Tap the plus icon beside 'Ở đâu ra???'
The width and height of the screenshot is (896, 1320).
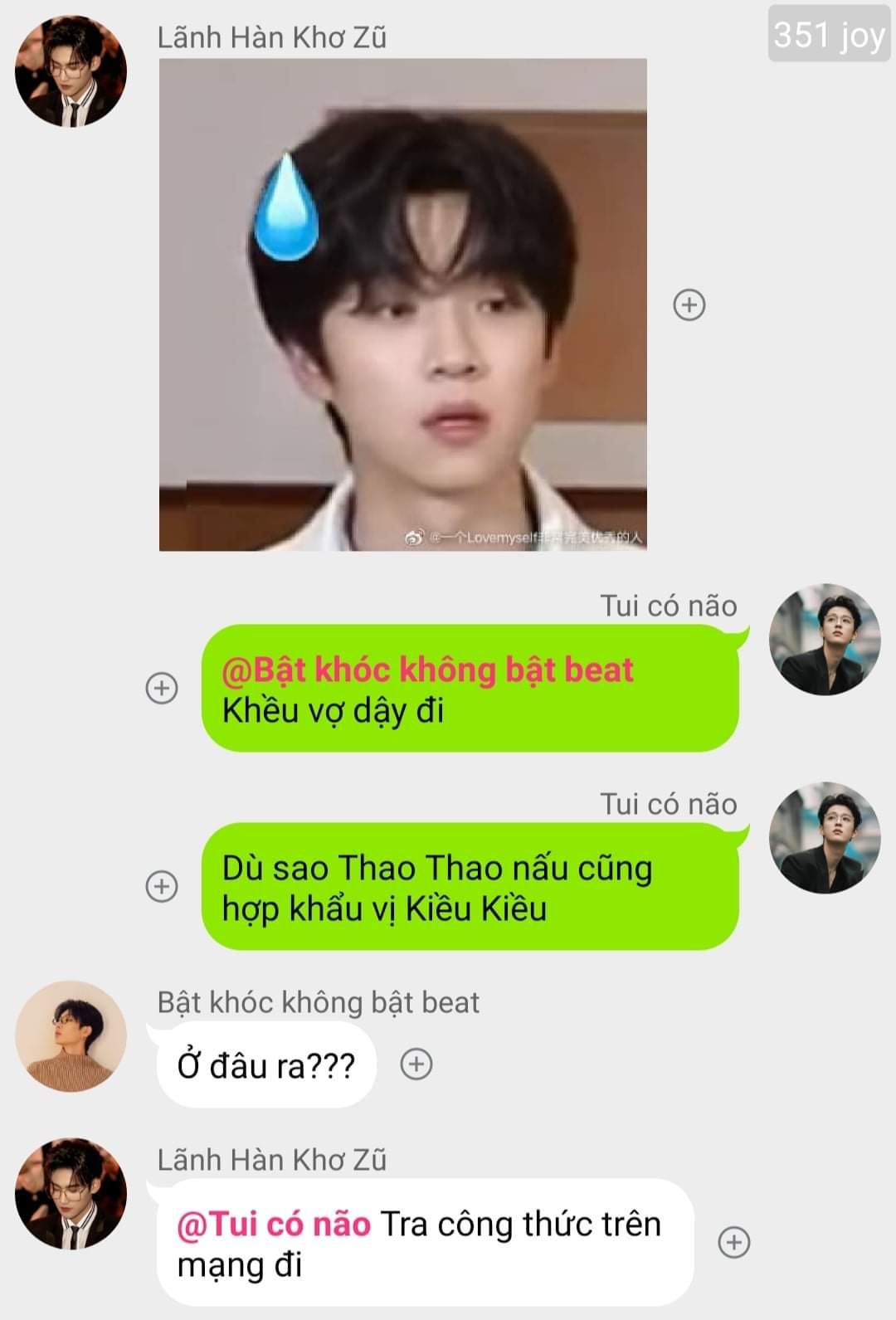[416, 1064]
